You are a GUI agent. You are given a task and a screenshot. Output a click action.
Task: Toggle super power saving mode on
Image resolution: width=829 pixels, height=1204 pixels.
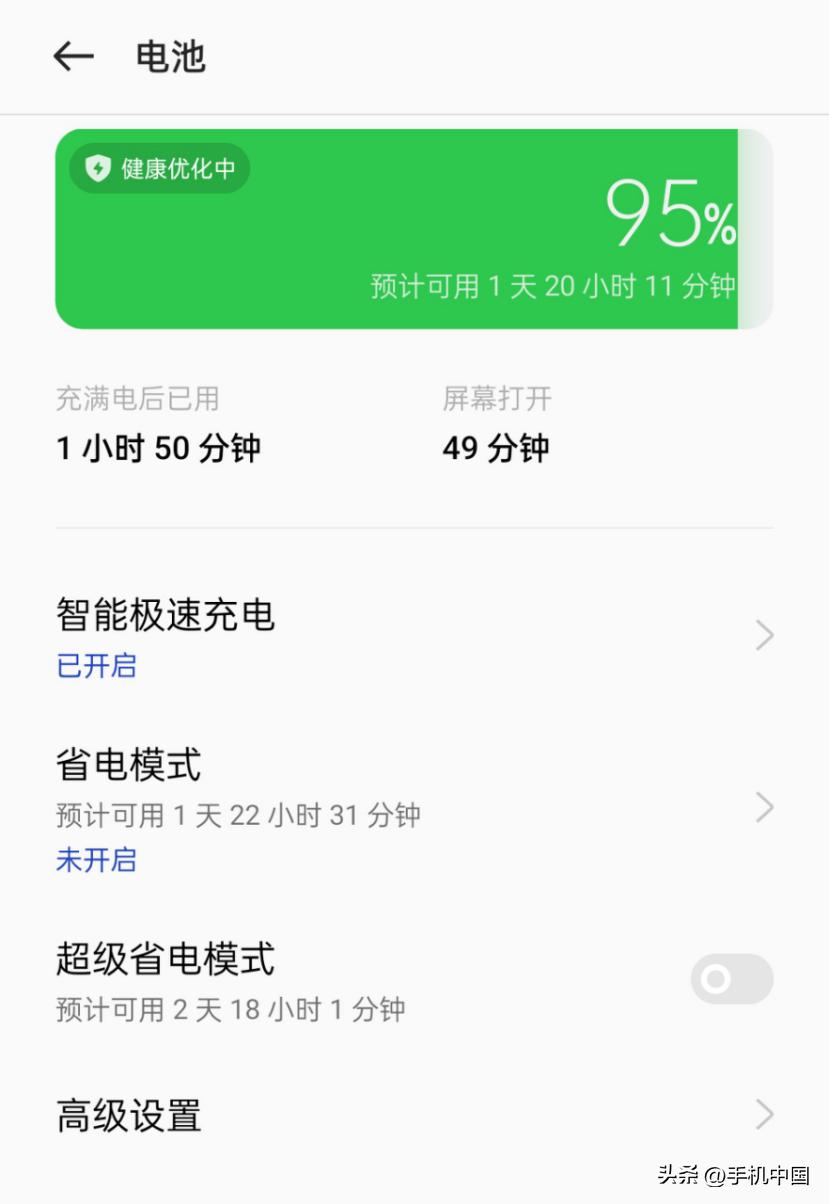[731, 980]
